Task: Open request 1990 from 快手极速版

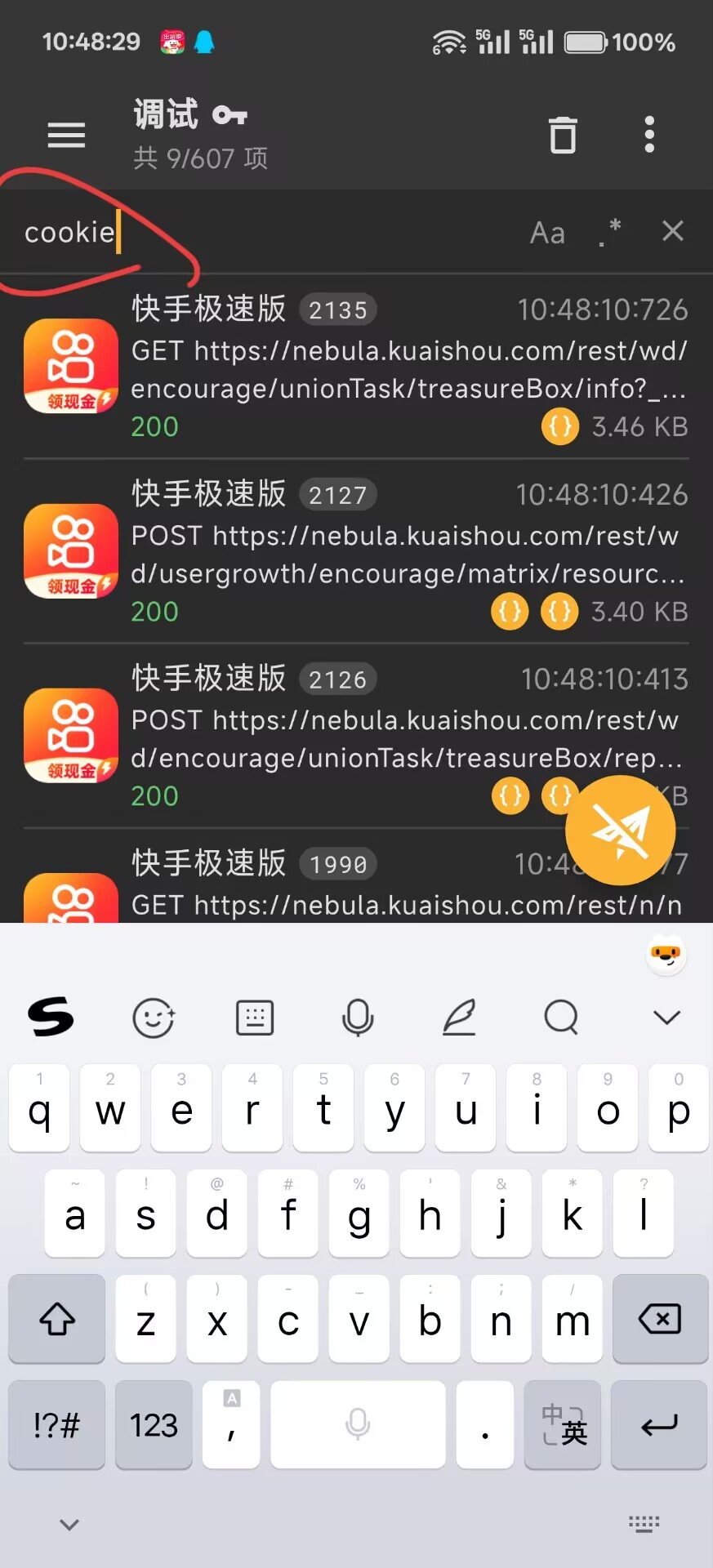Action: click(x=327, y=886)
